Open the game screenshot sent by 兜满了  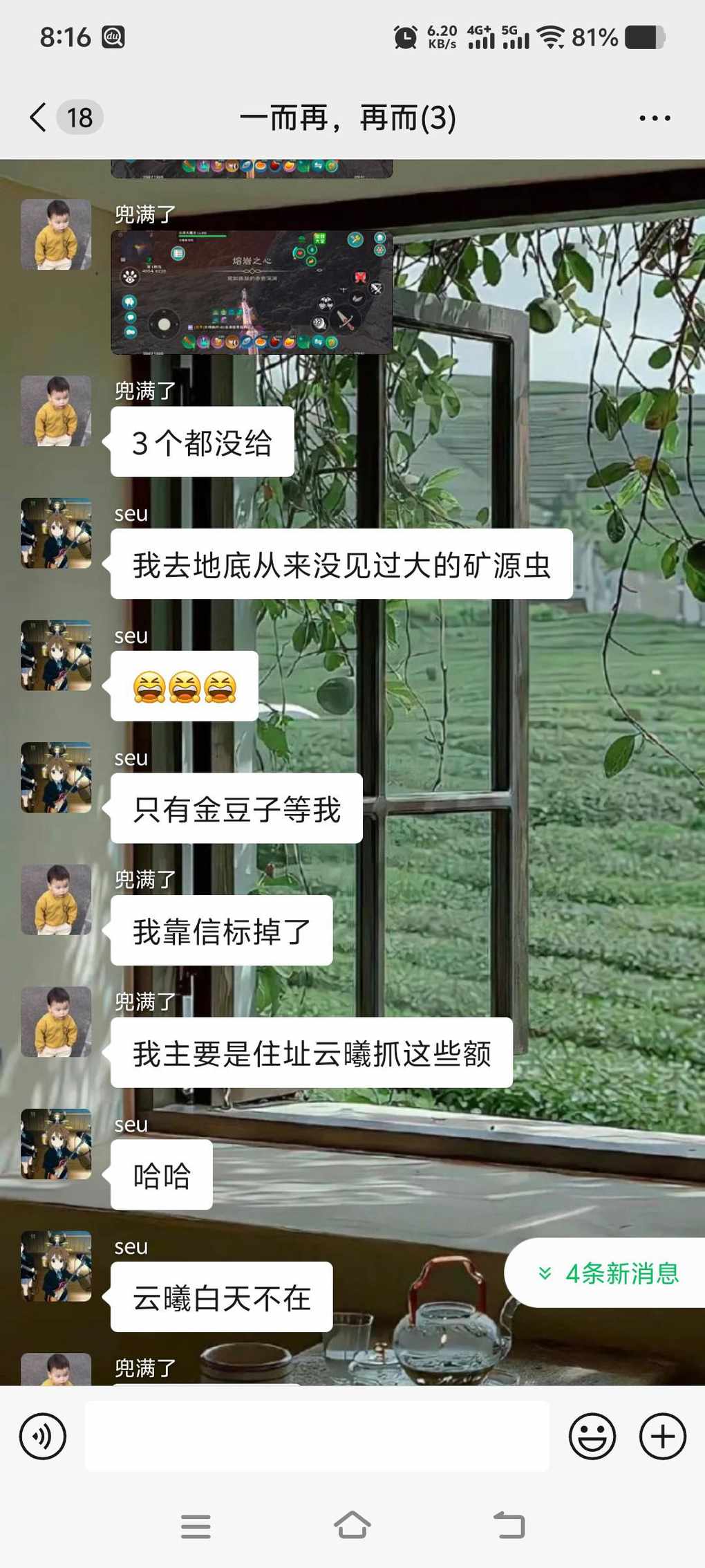tap(252, 292)
